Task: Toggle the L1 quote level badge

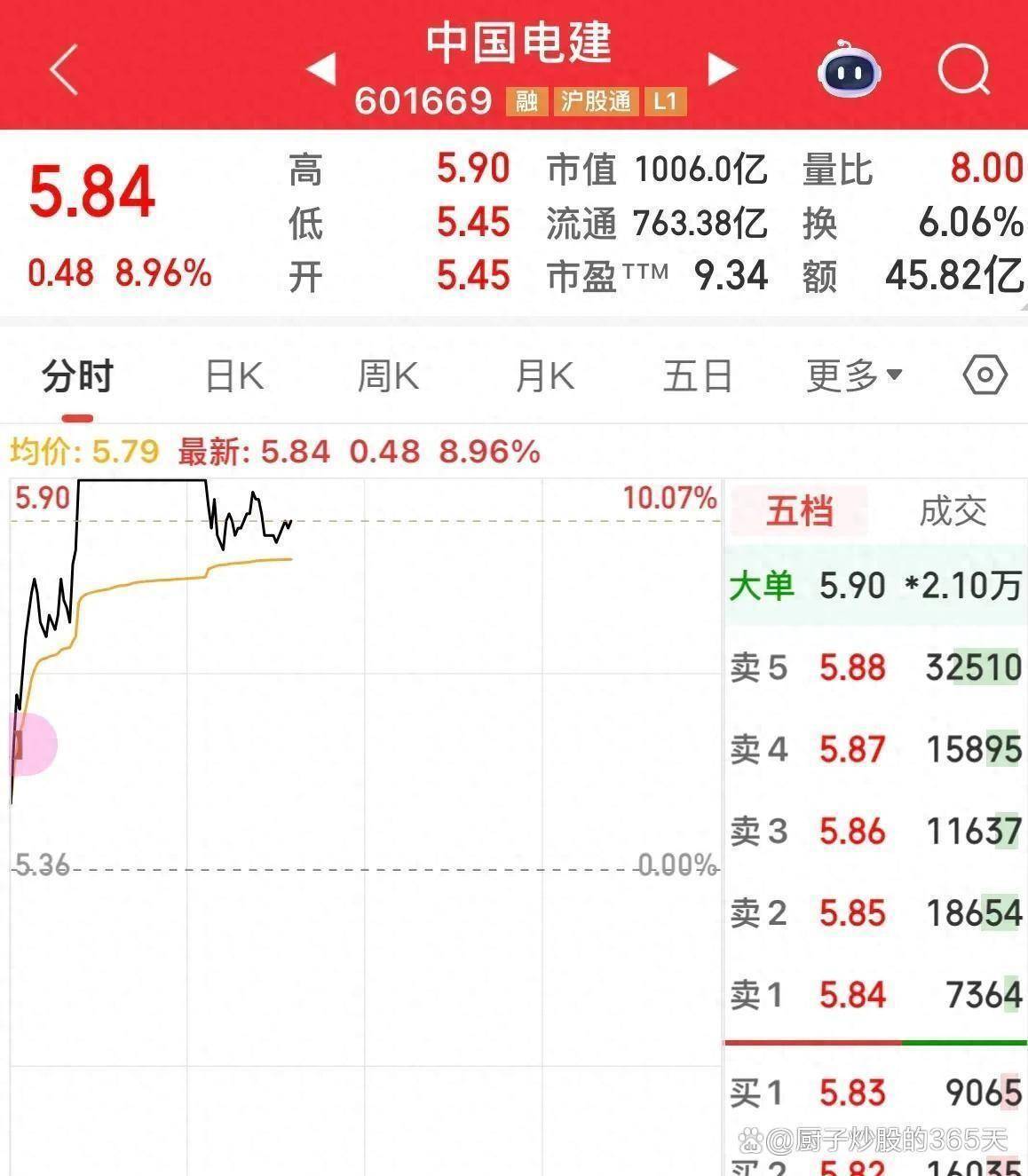Action: click(x=664, y=101)
